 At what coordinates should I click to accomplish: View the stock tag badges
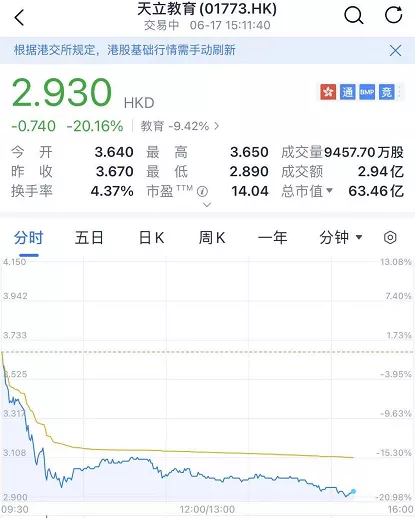[362, 92]
